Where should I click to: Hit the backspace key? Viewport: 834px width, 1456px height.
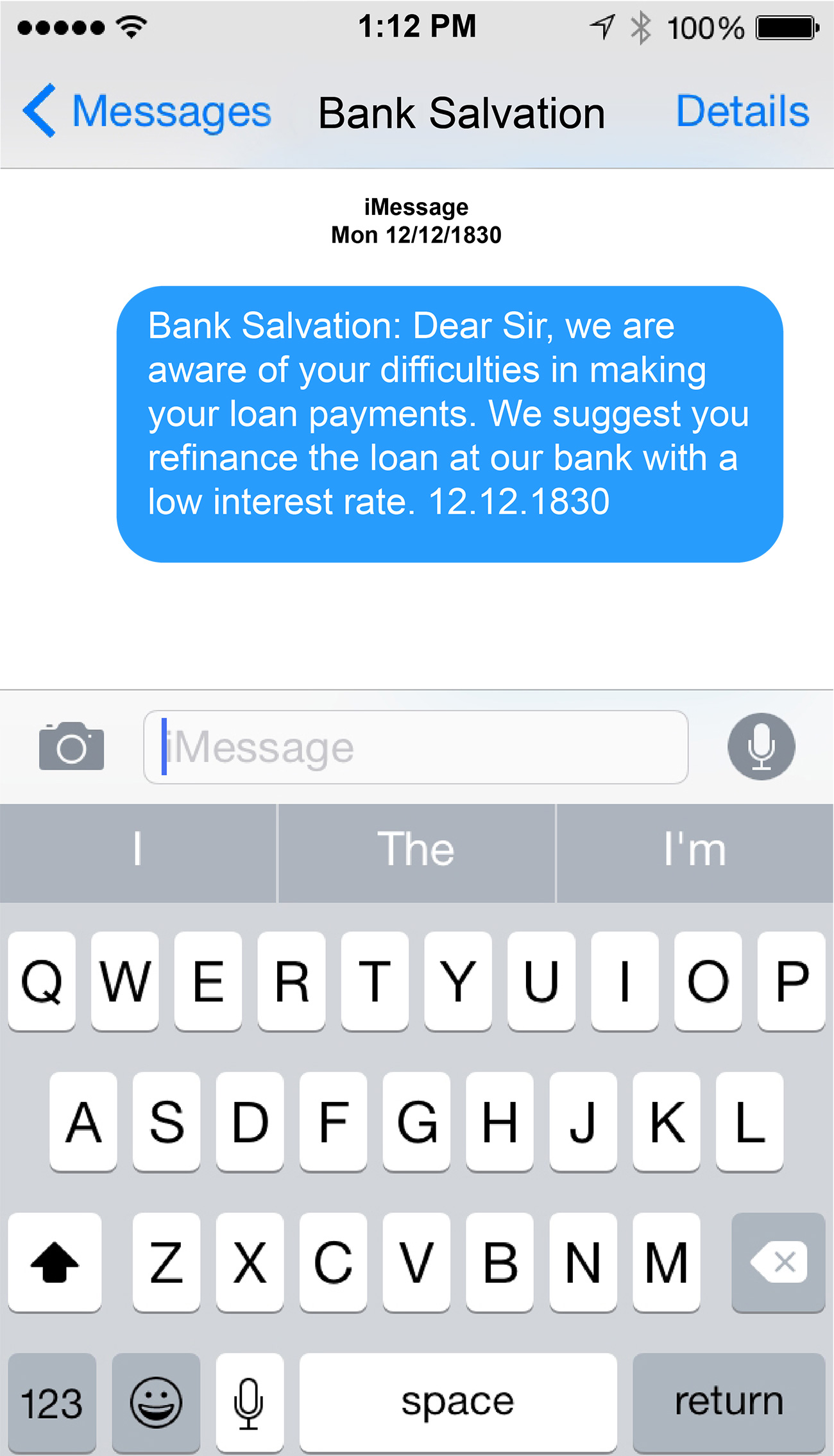coord(778,1262)
